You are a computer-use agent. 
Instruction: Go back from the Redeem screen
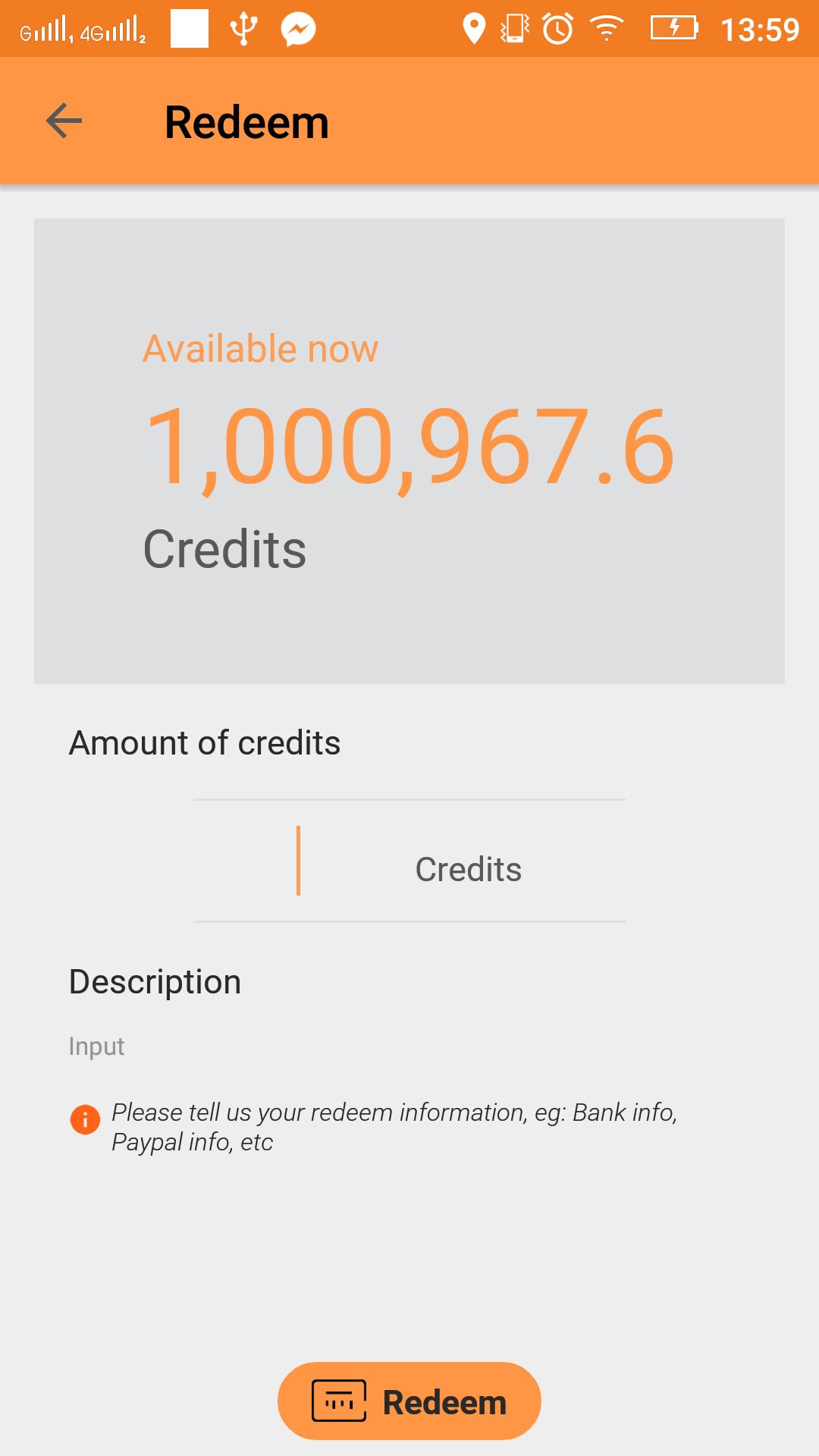[x=64, y=121]
